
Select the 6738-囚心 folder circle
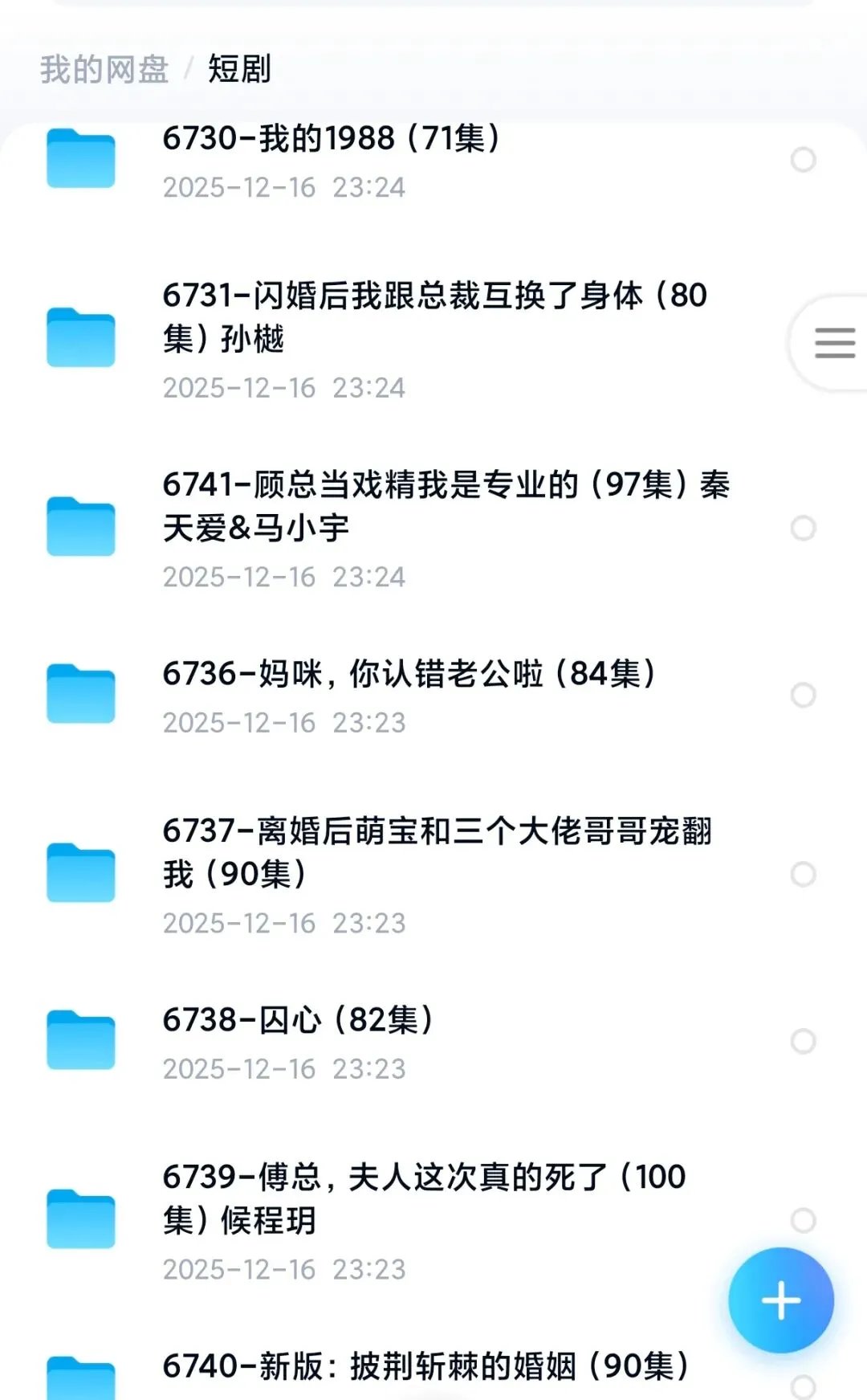click(x=803, y=1041)
